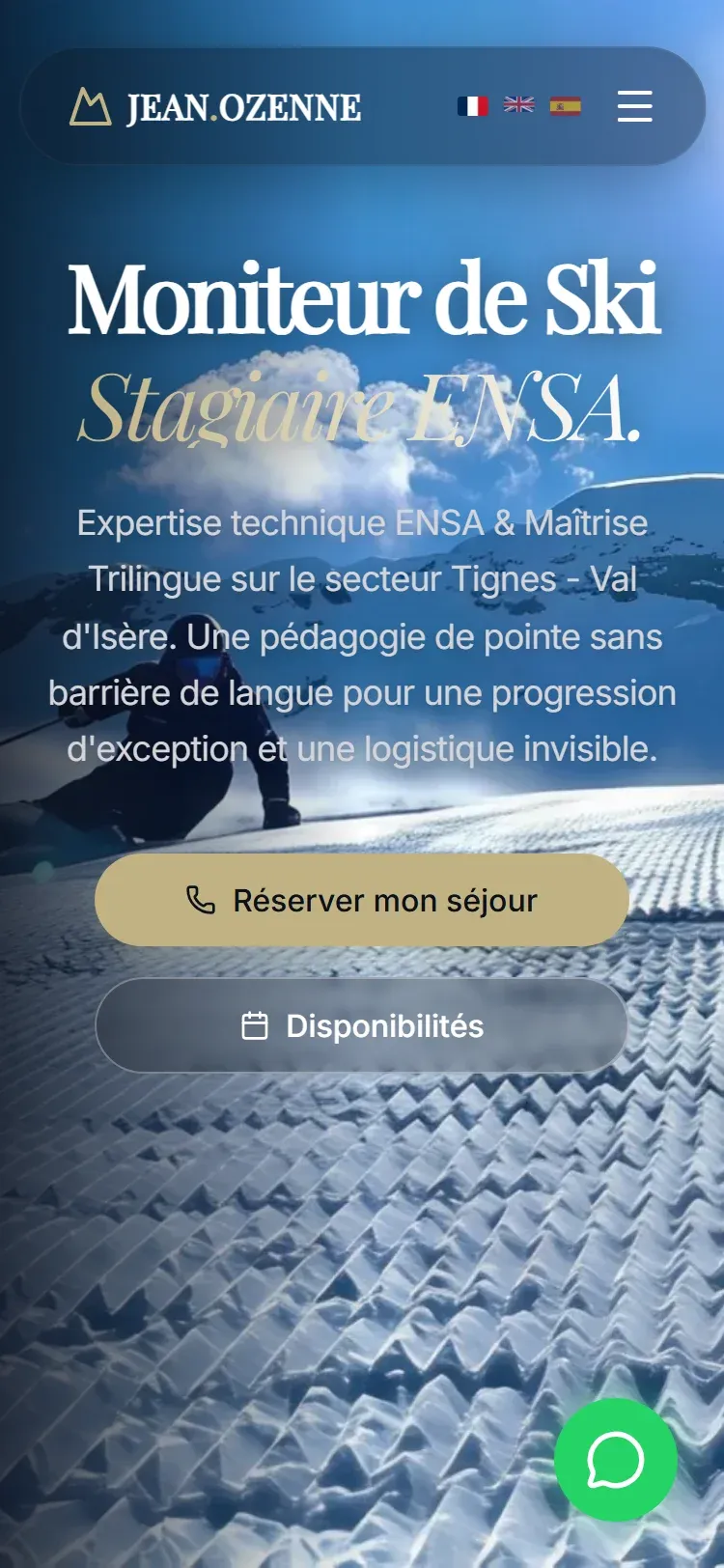Viewport: 724px width, 1568px height.
Task: Switch site language to Spanish flag
Action: click(x=565, y=106)
